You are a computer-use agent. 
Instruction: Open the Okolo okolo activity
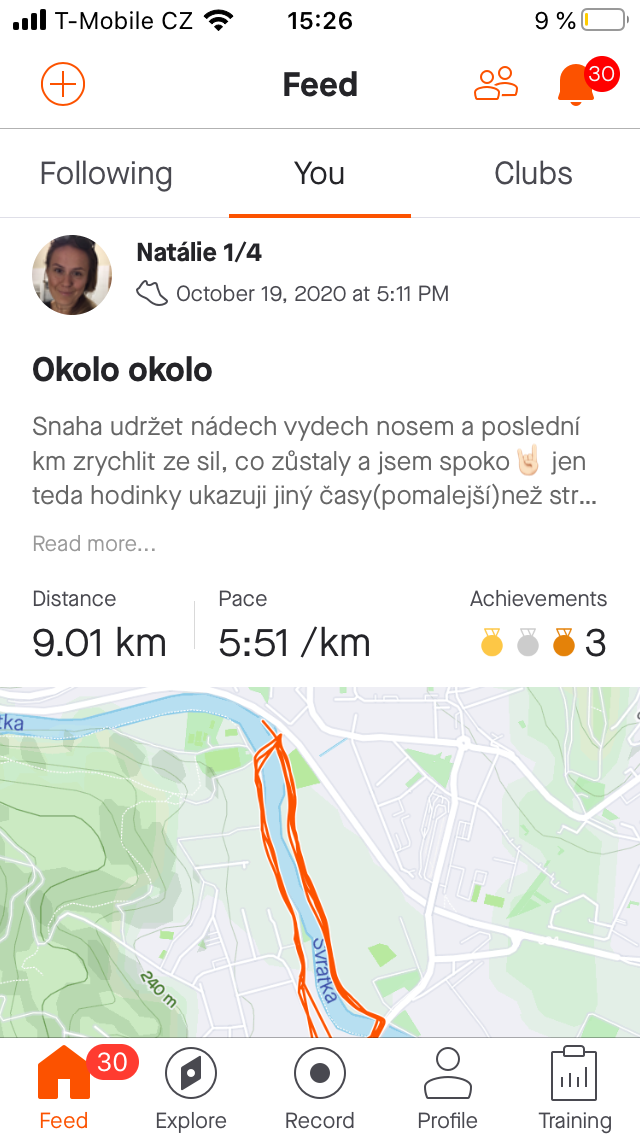(x=122, y=370)
